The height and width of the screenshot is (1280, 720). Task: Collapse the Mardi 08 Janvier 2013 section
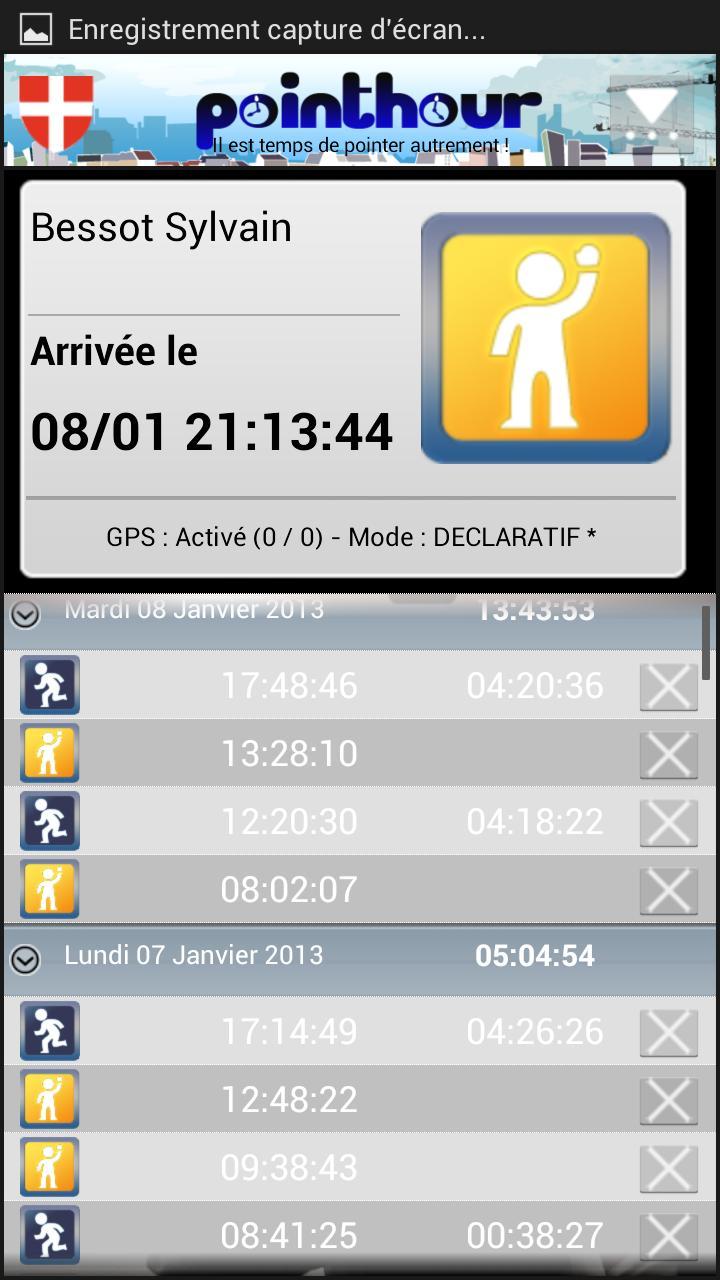(25, 614)
